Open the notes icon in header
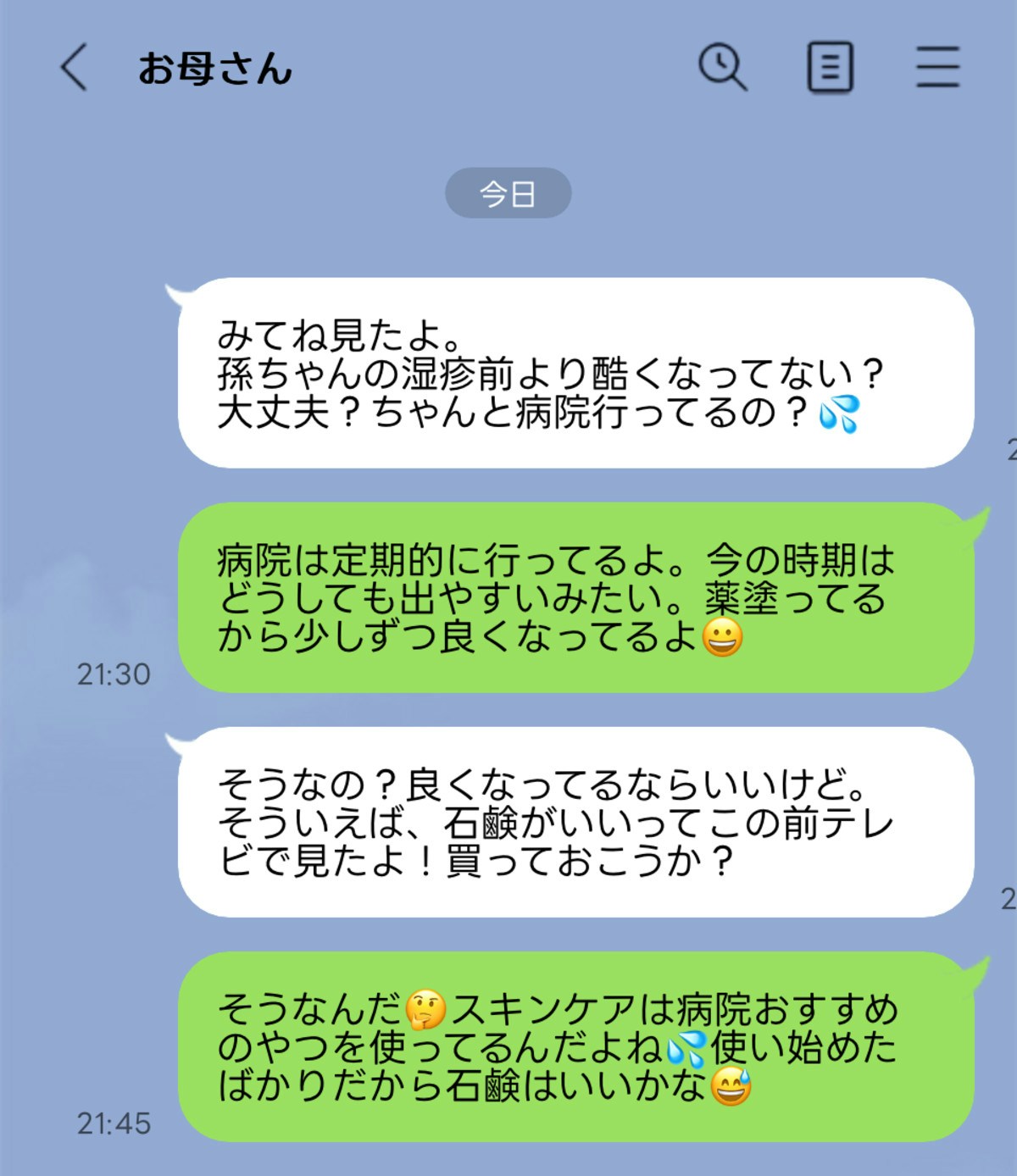This screenshot has height=1176, width=1017. click(x=830, y=67)
